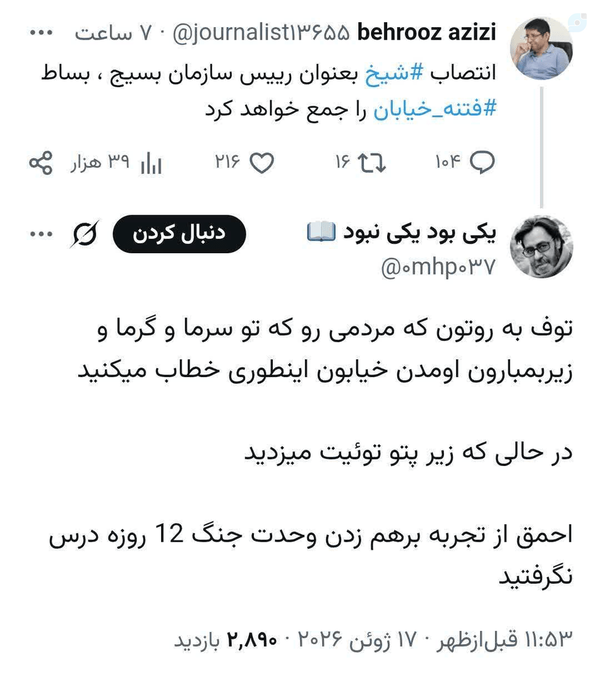Open the @omhp037 username handle
The width and height of the screenshot is (600, 682).
tap(438, 267)
